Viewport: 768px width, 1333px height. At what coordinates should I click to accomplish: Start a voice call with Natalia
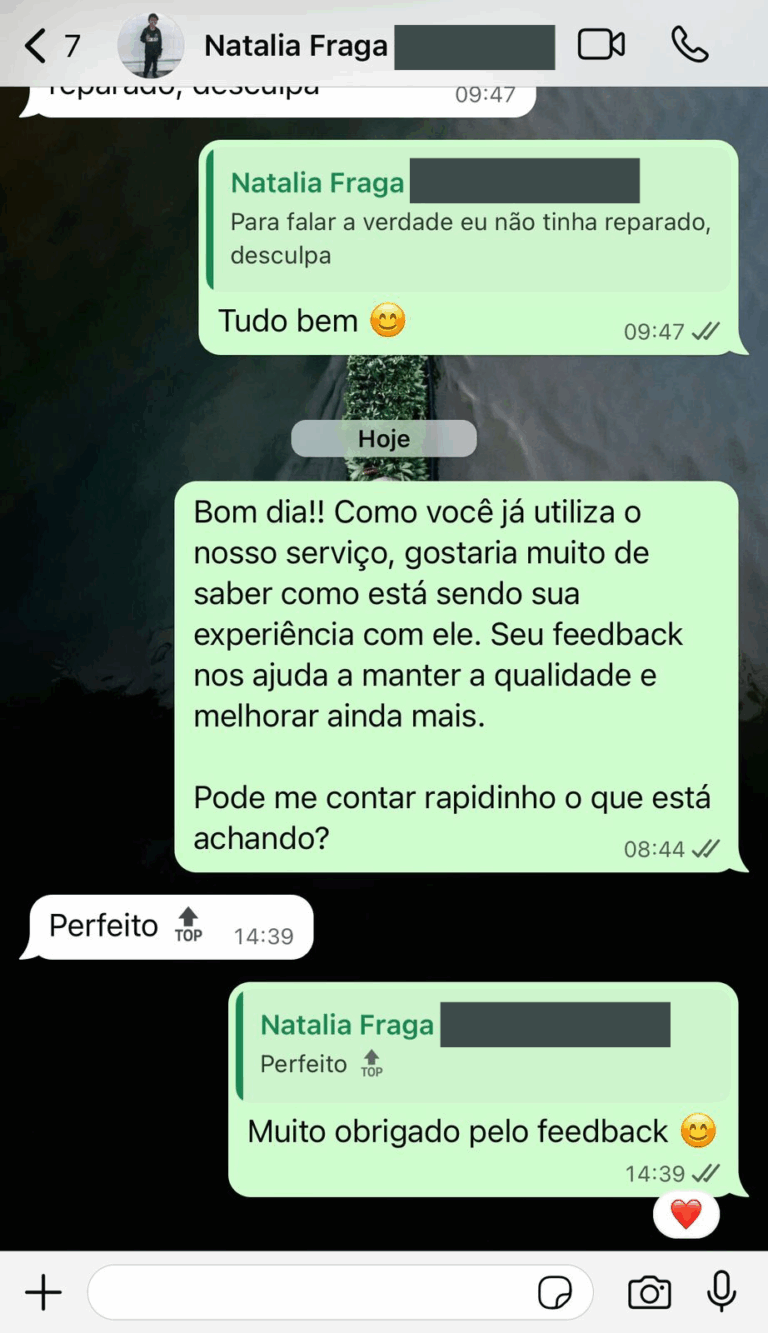point(689,45)
